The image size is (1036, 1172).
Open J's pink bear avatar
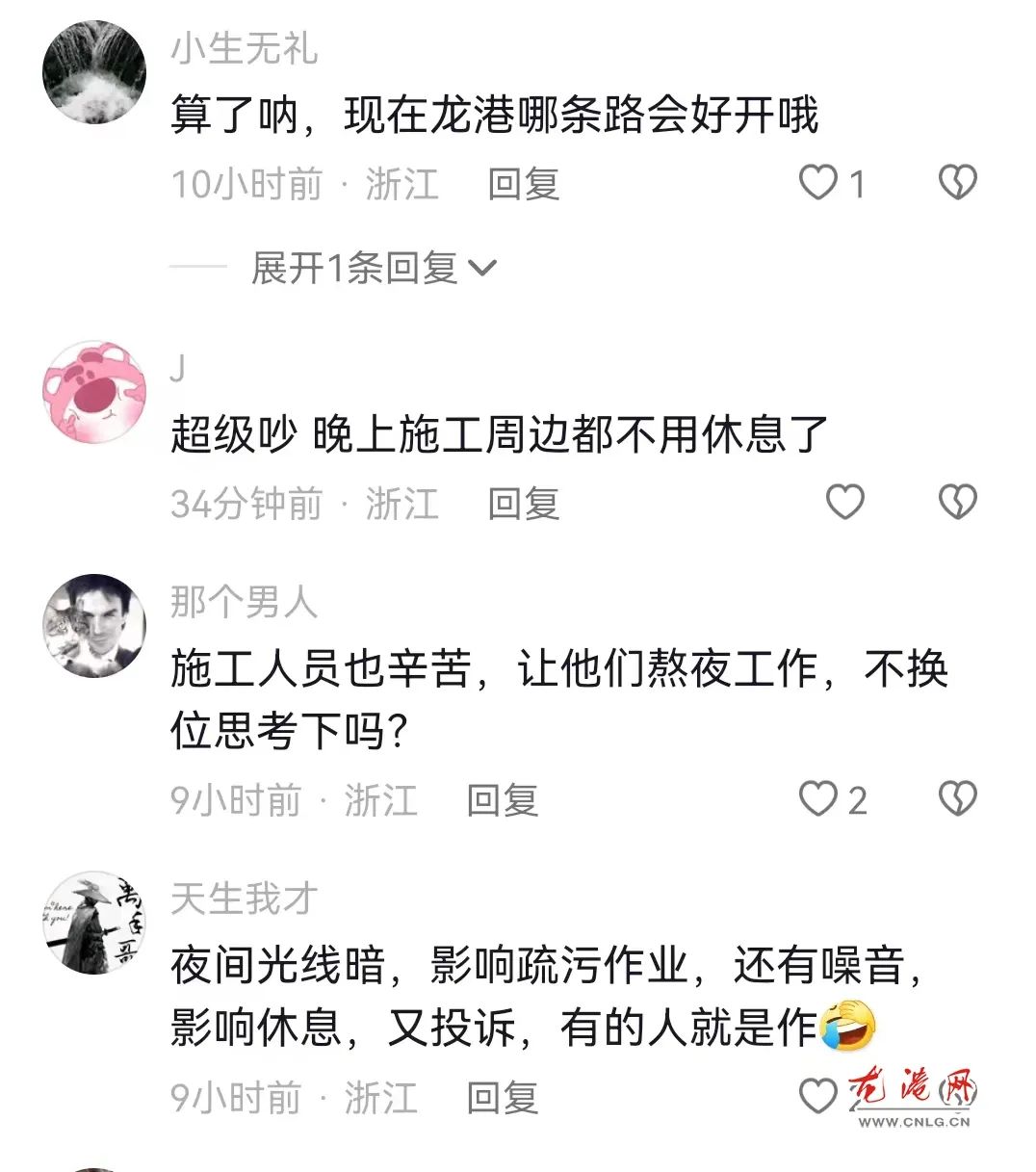point(94,391)
